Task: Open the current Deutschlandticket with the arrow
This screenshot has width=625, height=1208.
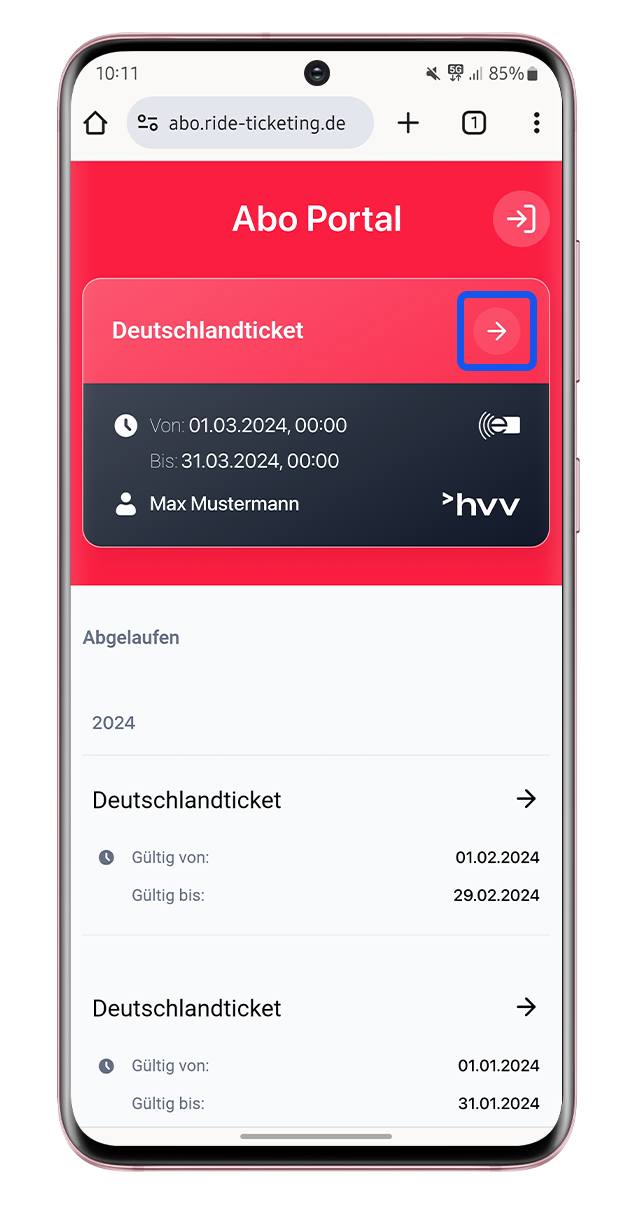Action: (x=497, y=331)
